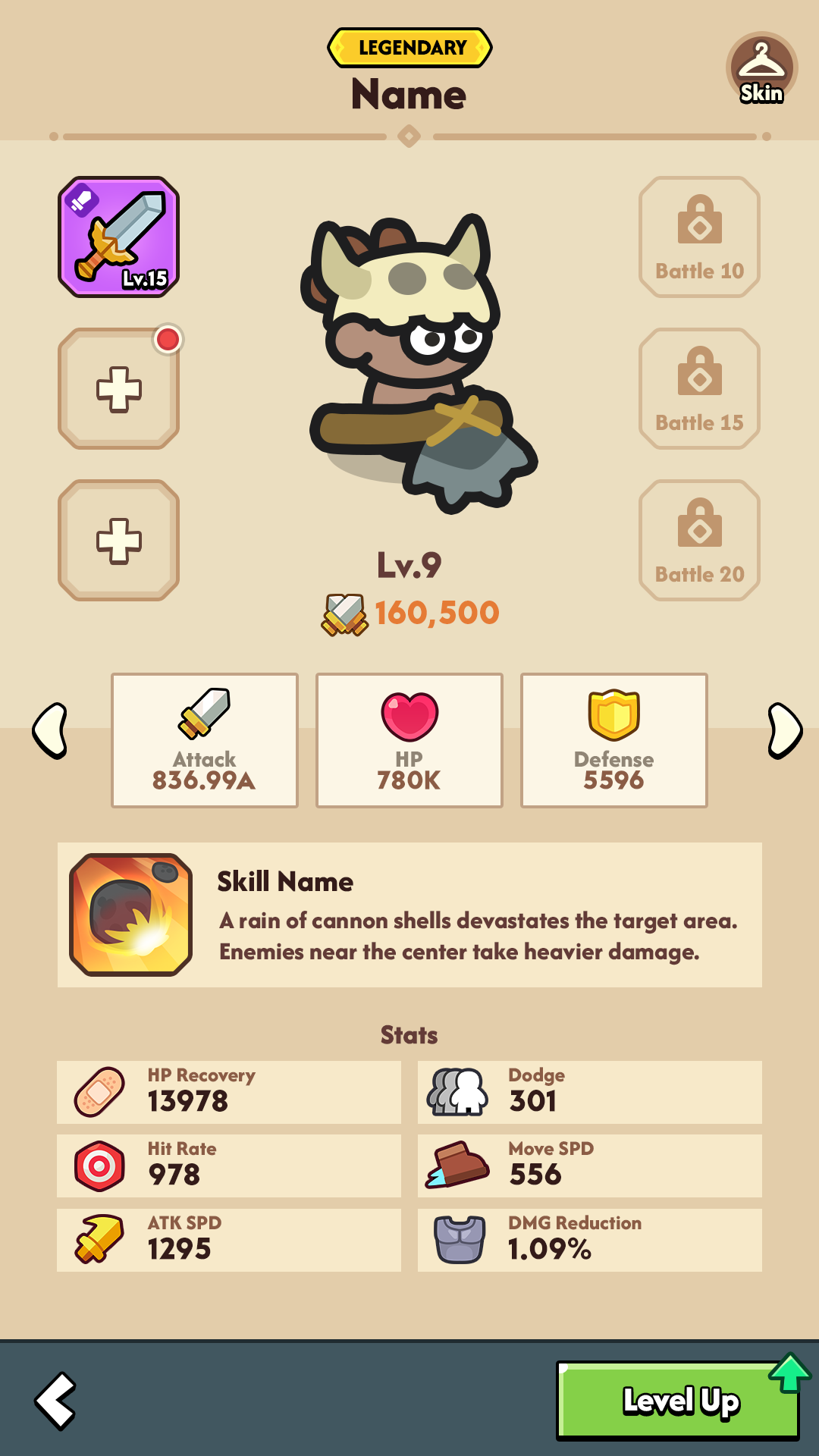Tap the empty plus slot without a red dot
The width and height of the screenshot is (819, 1456).
pyautogui.click(x=119, y=541)
